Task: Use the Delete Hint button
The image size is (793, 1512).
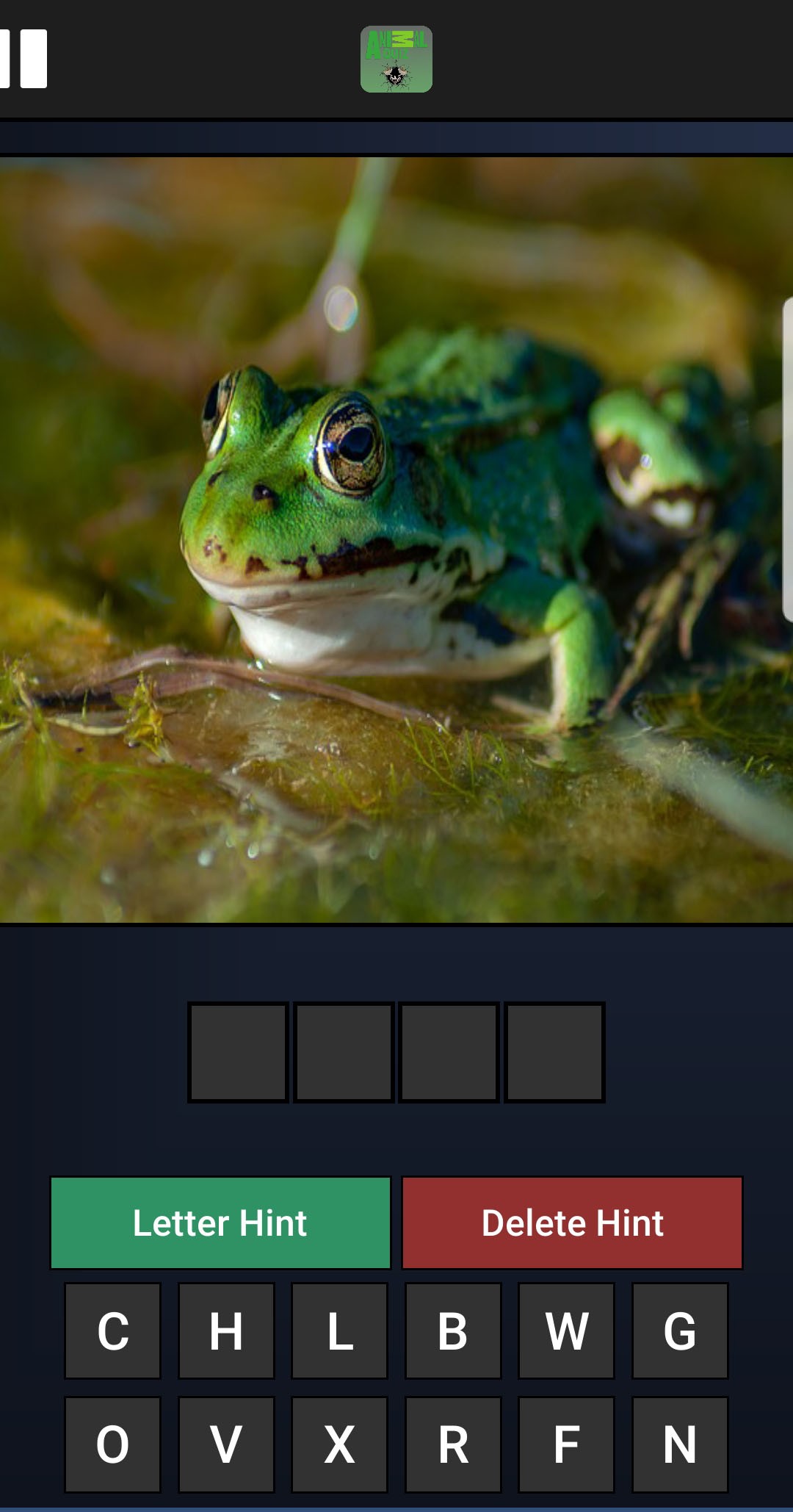Action: click(573, 1223)
